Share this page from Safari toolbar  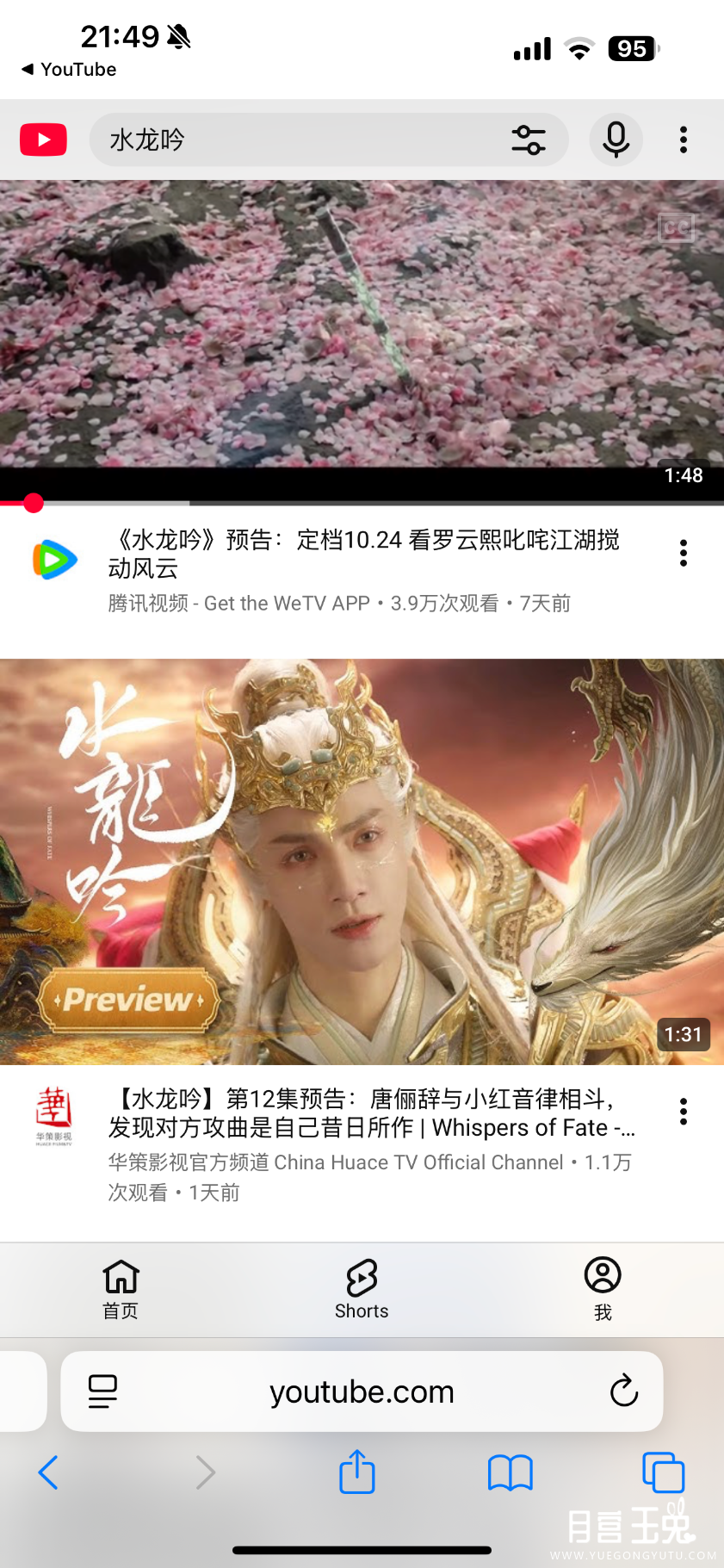(357, 1472)
